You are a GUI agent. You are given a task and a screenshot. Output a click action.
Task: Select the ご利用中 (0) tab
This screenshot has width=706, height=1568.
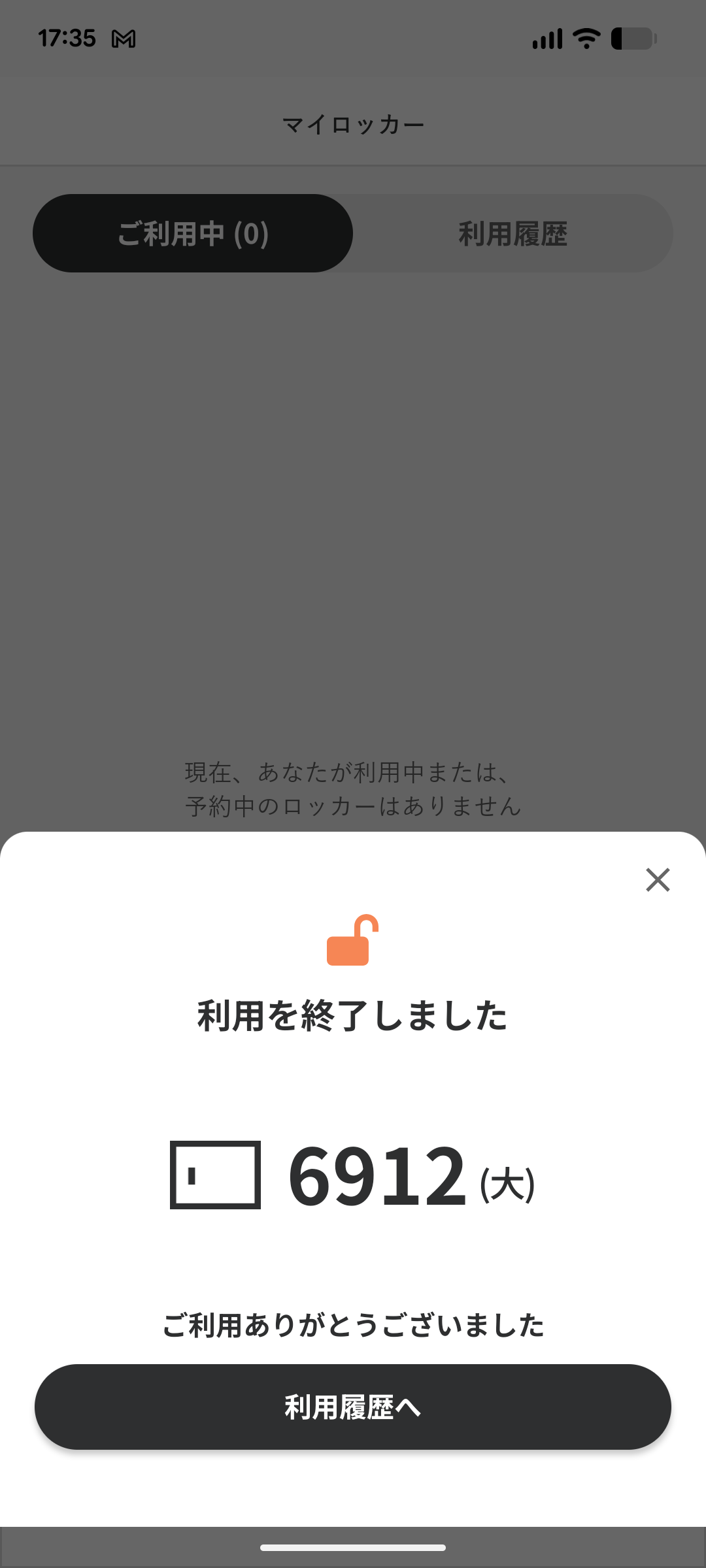tap(193, 234)
